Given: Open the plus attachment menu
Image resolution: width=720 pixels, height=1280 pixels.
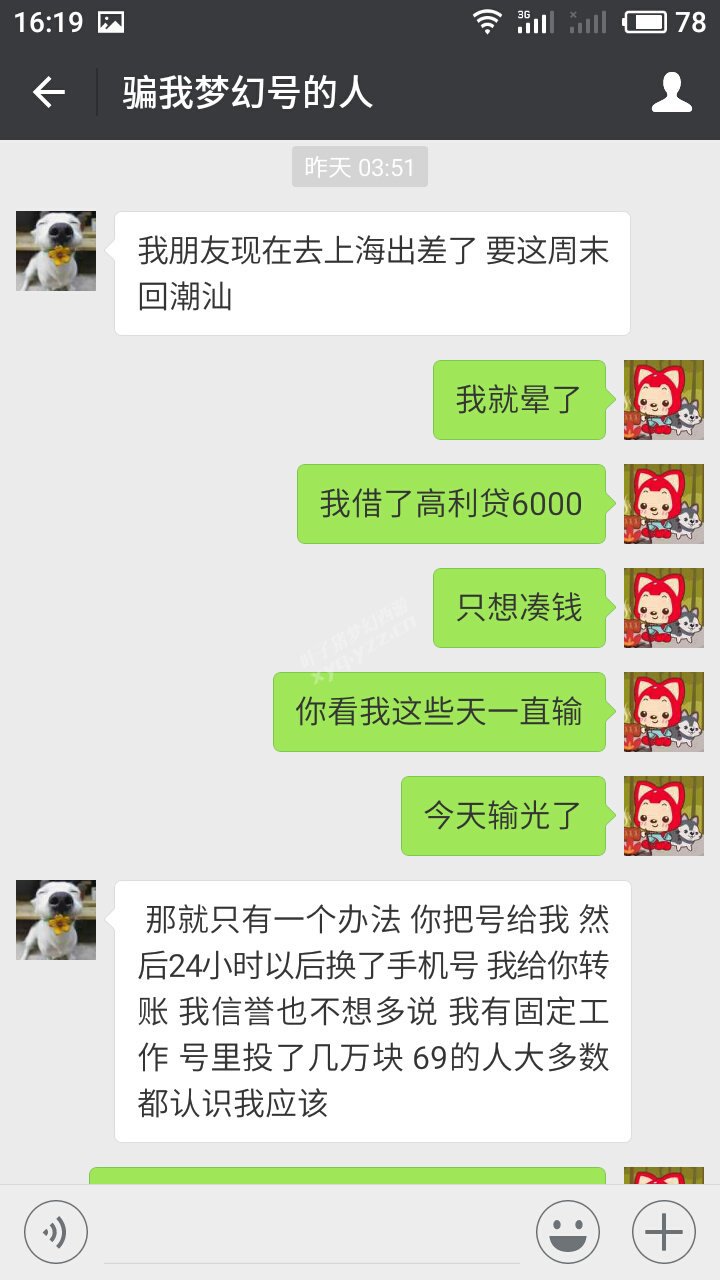Looking at the screenshot, I should point(664,1232).
